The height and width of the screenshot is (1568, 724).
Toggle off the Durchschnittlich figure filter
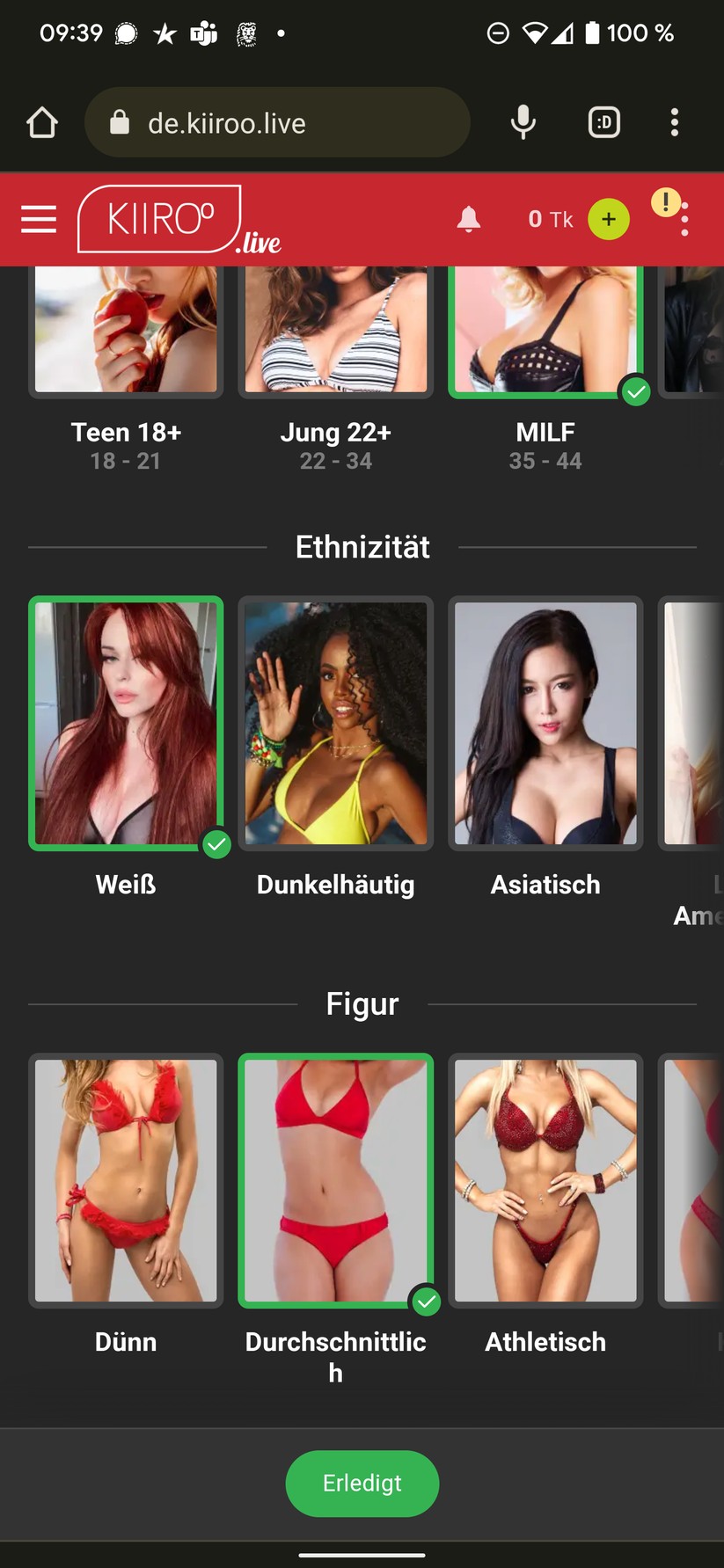pyautogui.click(x=335, y=1180)
